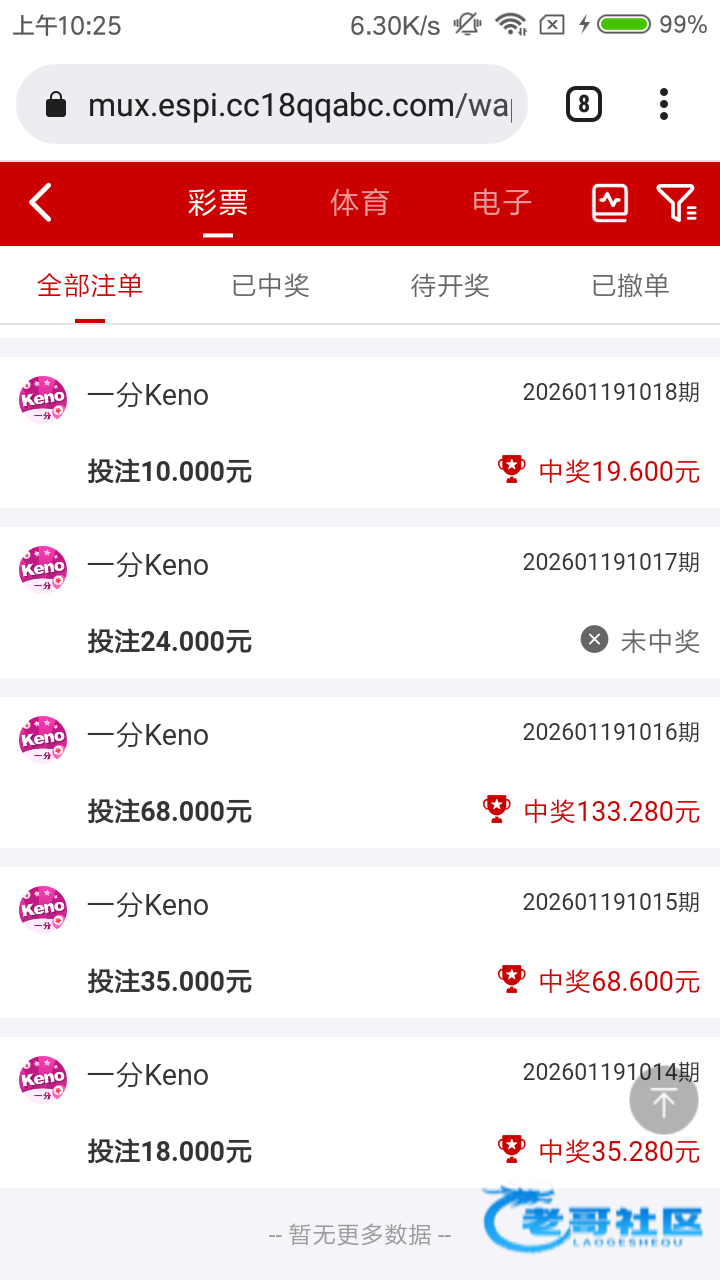
Task: Switch to the 电子 tab
Action: pyautogui.click(x=502, y=203)
